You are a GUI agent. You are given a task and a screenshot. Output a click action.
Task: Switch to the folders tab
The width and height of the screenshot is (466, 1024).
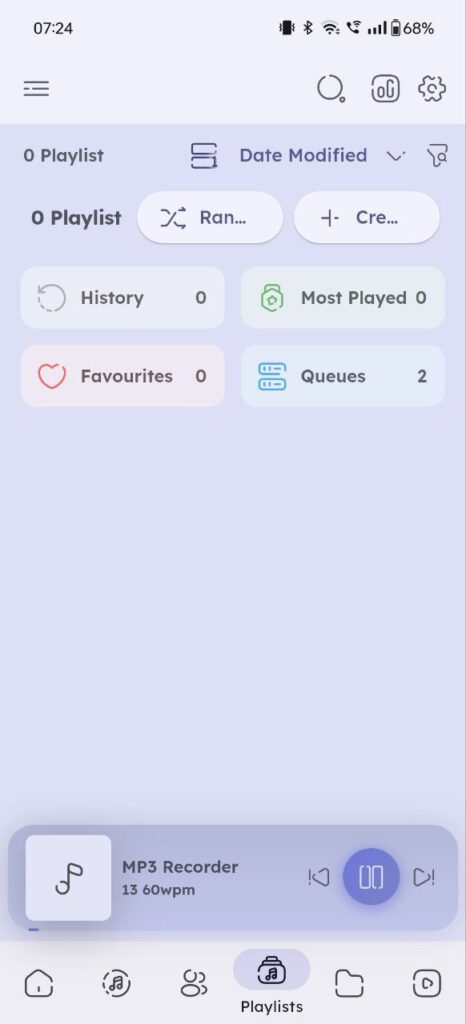(349, 983)
